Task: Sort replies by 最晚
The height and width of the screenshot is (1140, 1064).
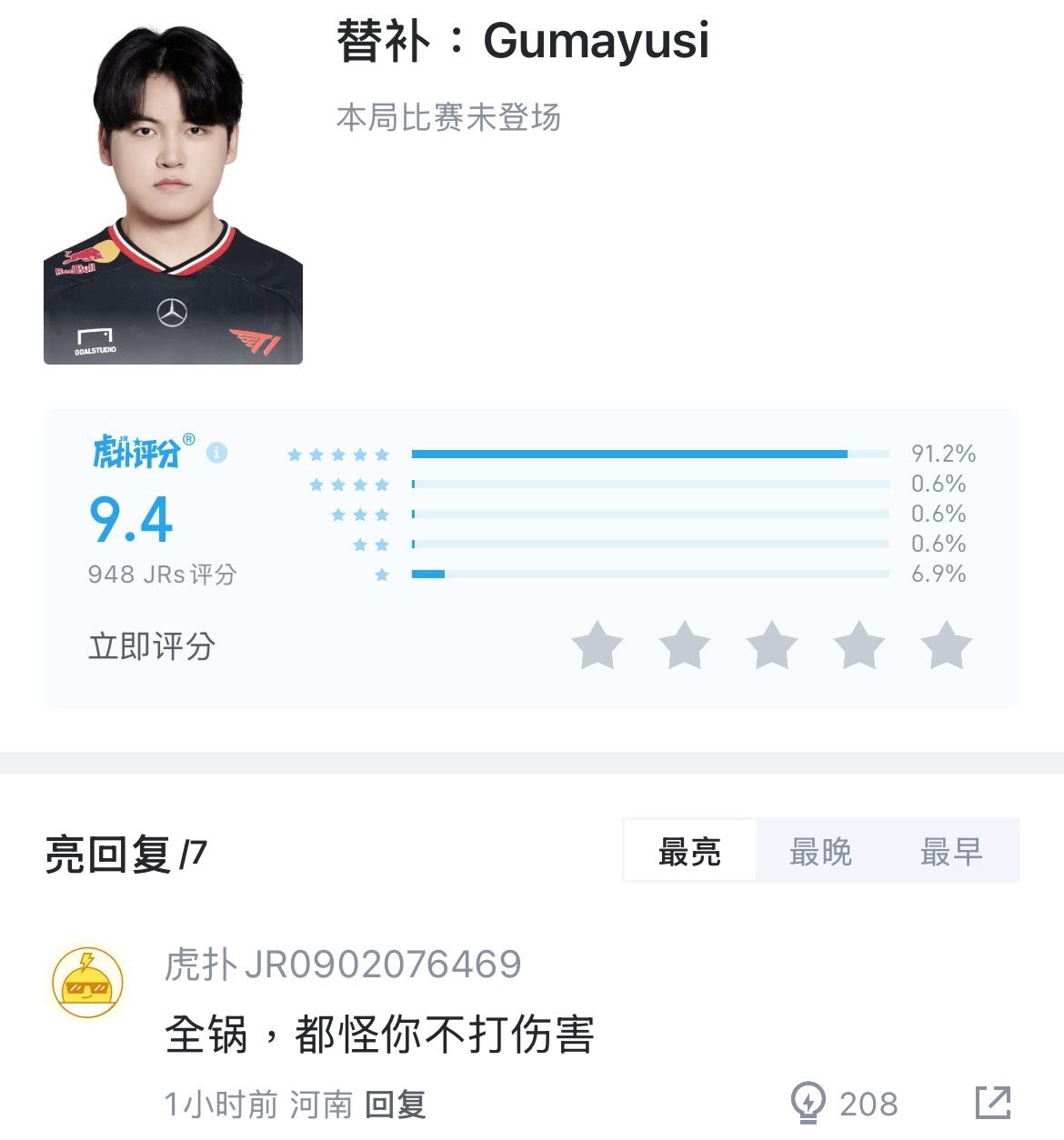Action: [820, 852]
